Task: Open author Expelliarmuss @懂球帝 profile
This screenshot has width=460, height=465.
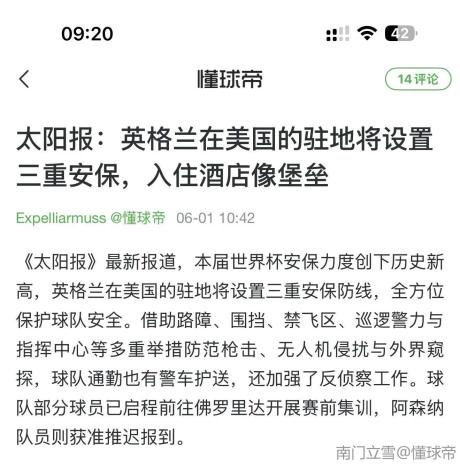Action: [91, 218]
